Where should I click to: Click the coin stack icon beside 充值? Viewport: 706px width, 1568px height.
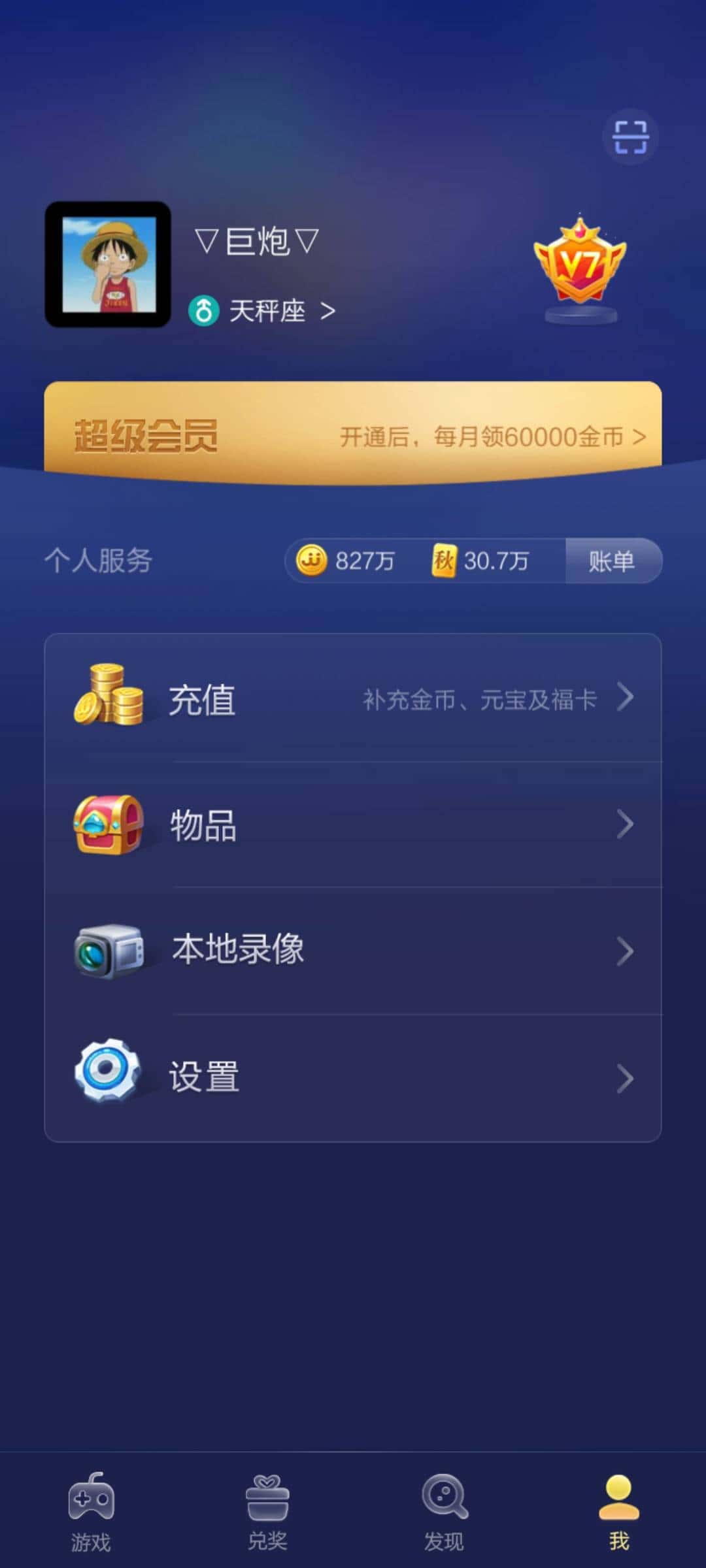click(x=110, y=698)
